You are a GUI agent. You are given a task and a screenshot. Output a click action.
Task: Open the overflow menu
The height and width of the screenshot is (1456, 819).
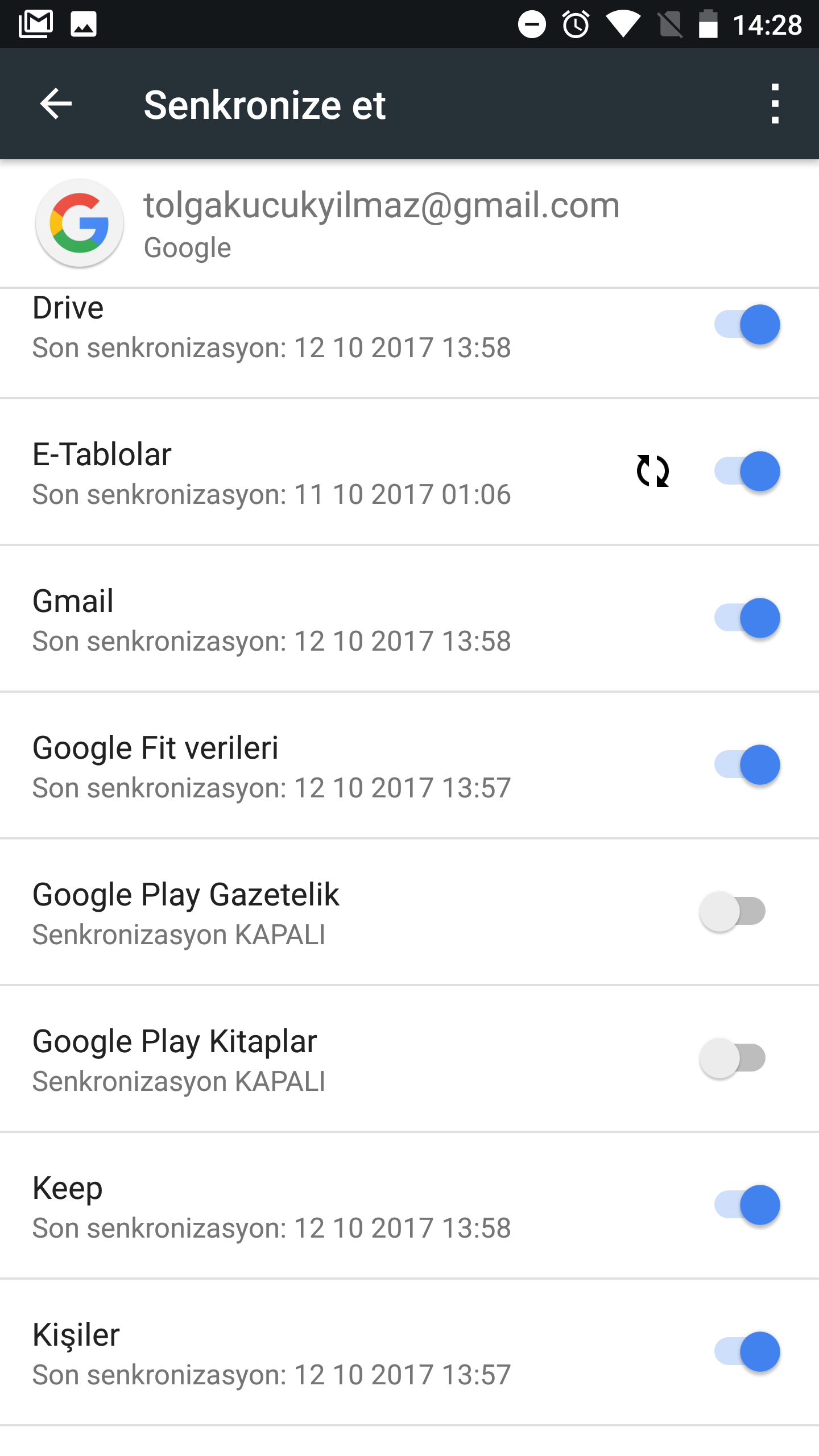point(775,104)
